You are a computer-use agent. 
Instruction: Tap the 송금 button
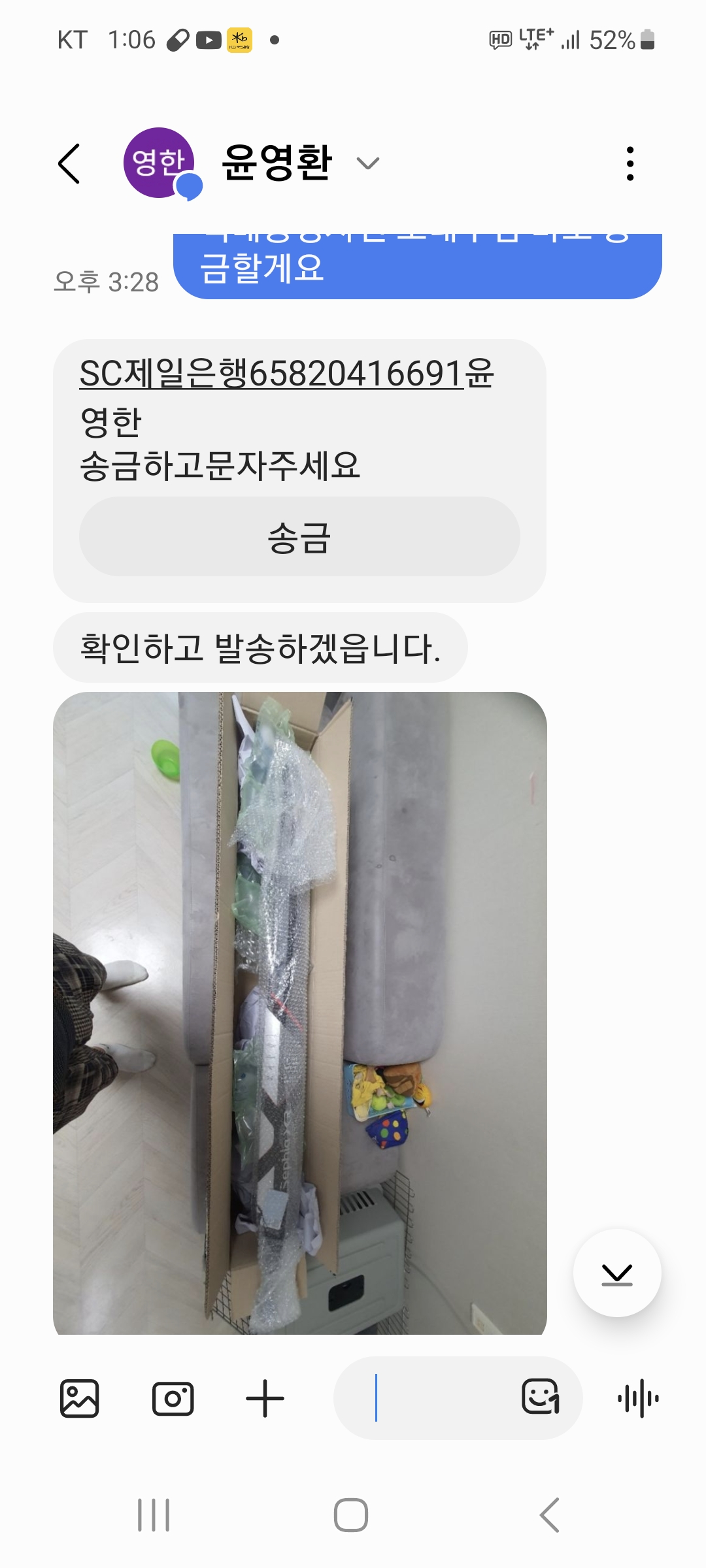(299, 537)
